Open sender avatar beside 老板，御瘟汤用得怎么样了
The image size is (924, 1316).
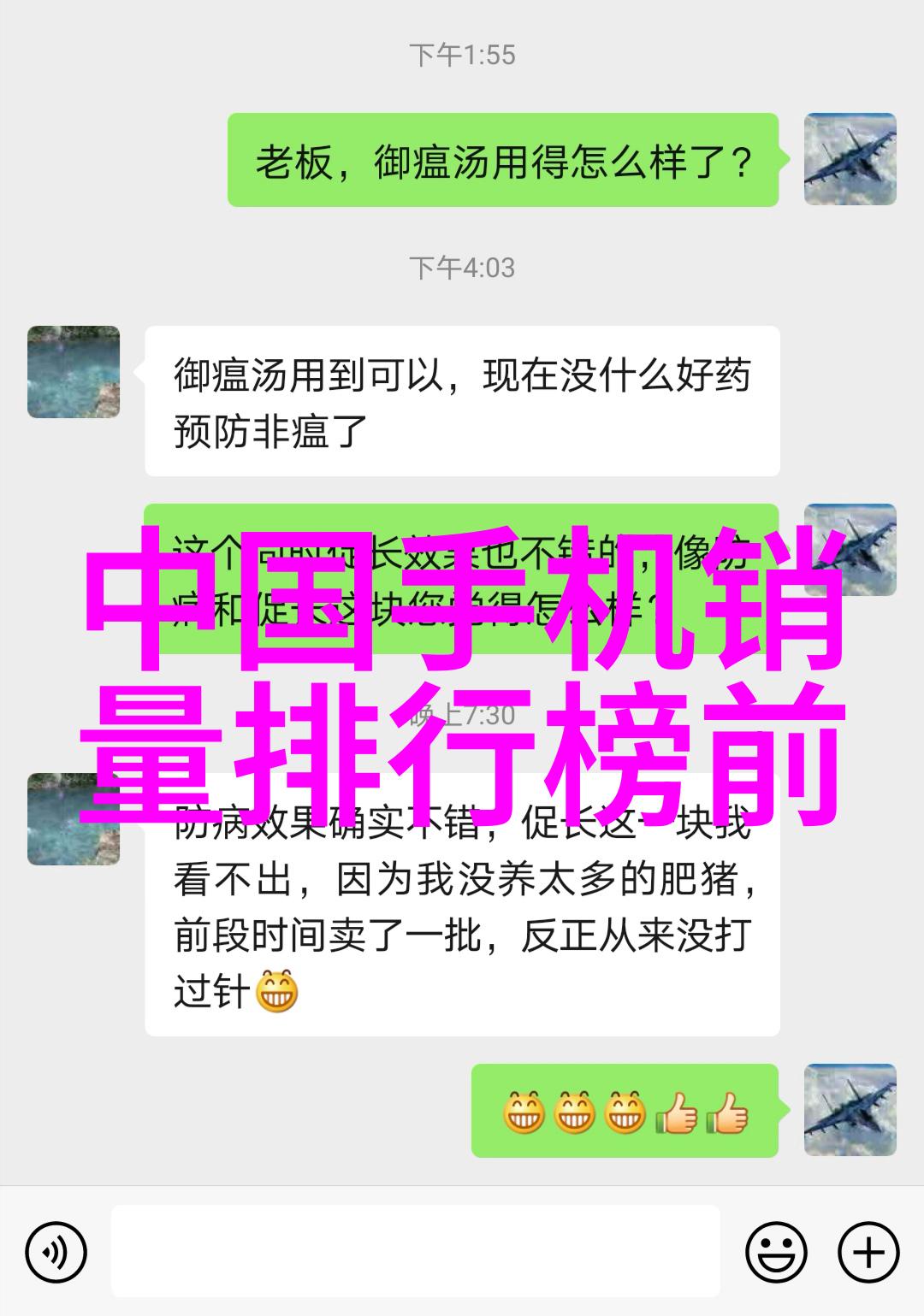[x=850, y=159]
